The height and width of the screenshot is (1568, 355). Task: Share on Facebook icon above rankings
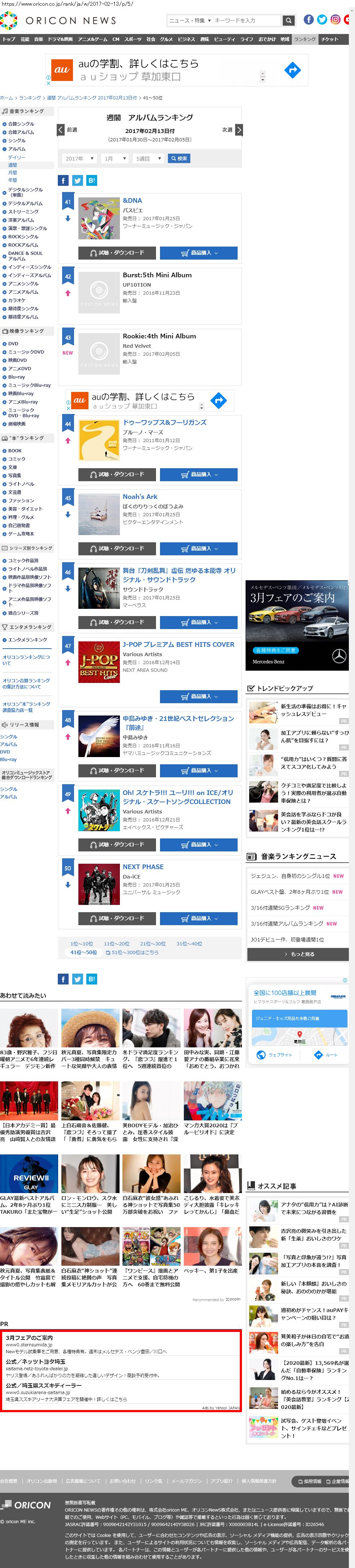coord(63,180)
